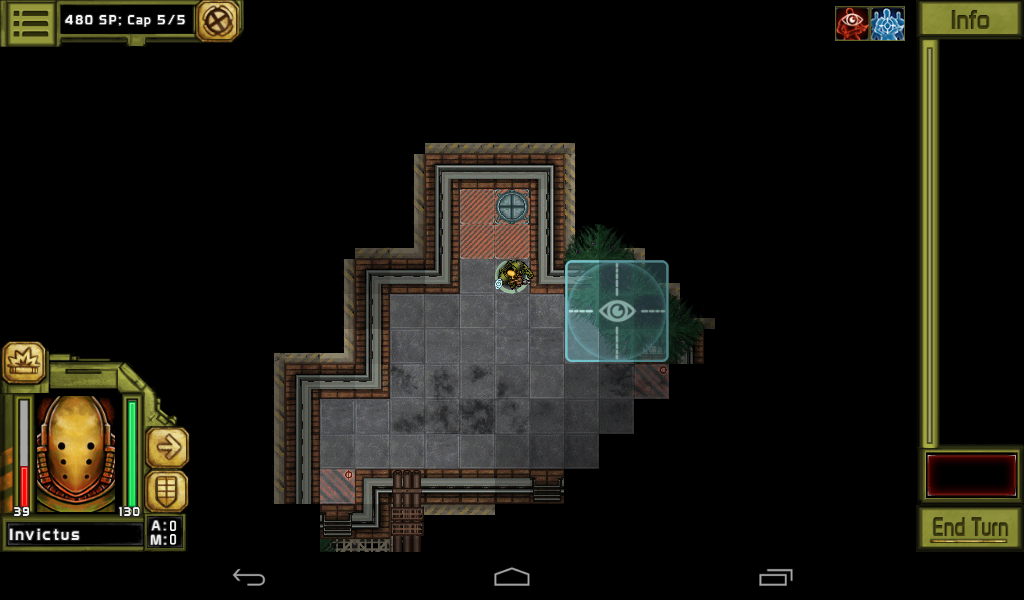Select the marine unit on the map
Viewport: 1024px width, 600px height.
pyautogui.click(x=513, y=275)
